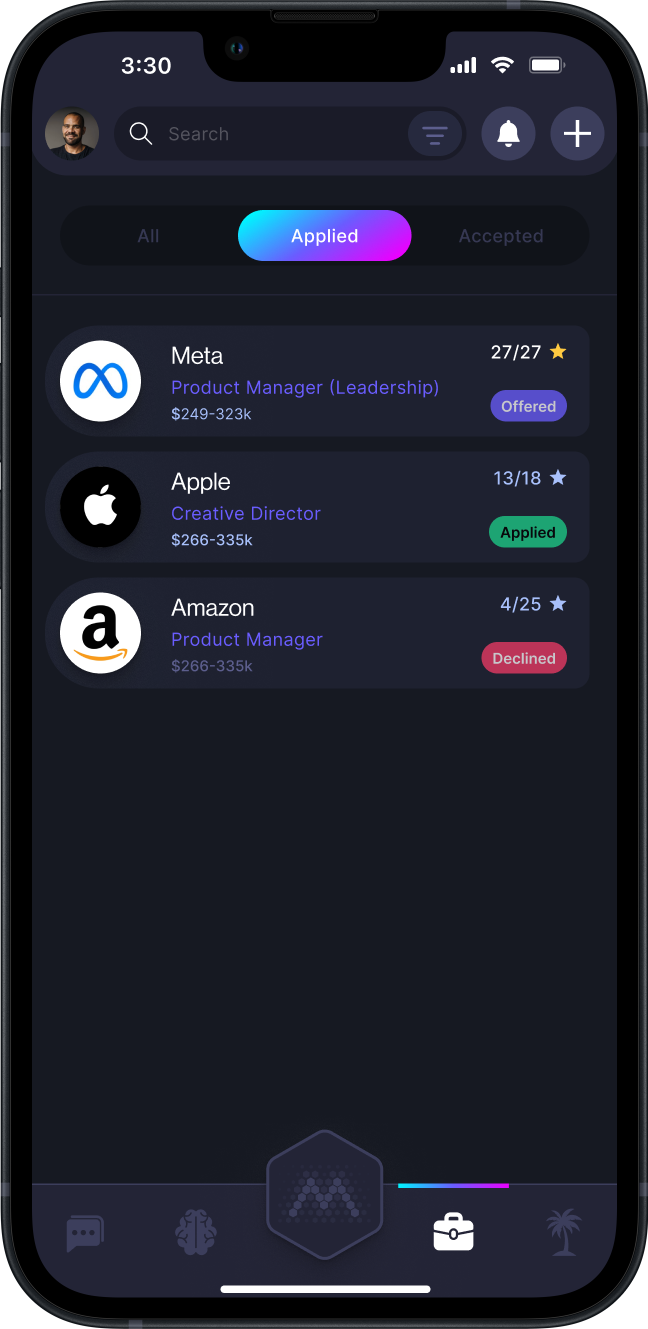Open the briefcase jobs tab

click(x=453, y=1232)
